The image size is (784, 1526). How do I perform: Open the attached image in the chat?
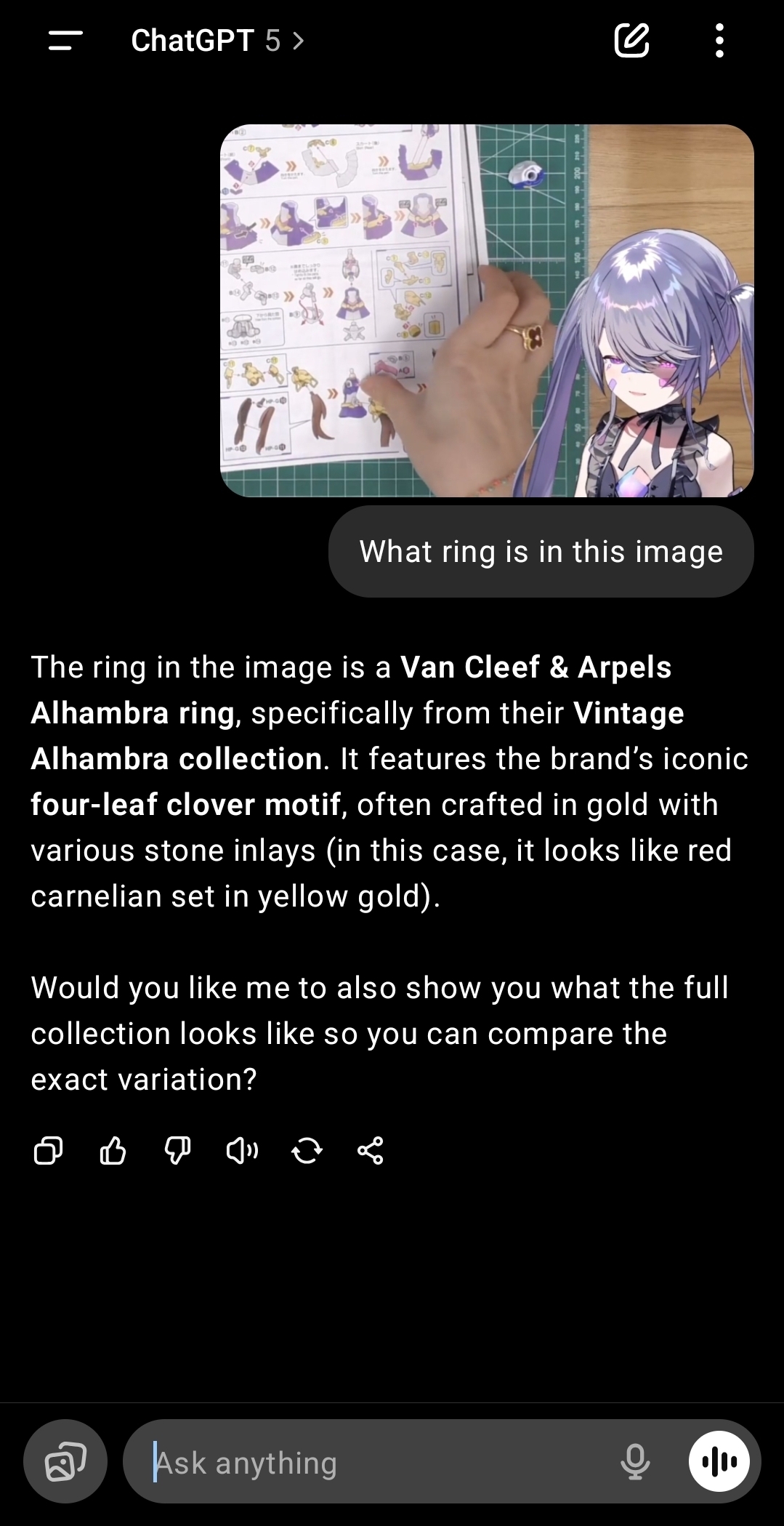(x=487, y=310)
